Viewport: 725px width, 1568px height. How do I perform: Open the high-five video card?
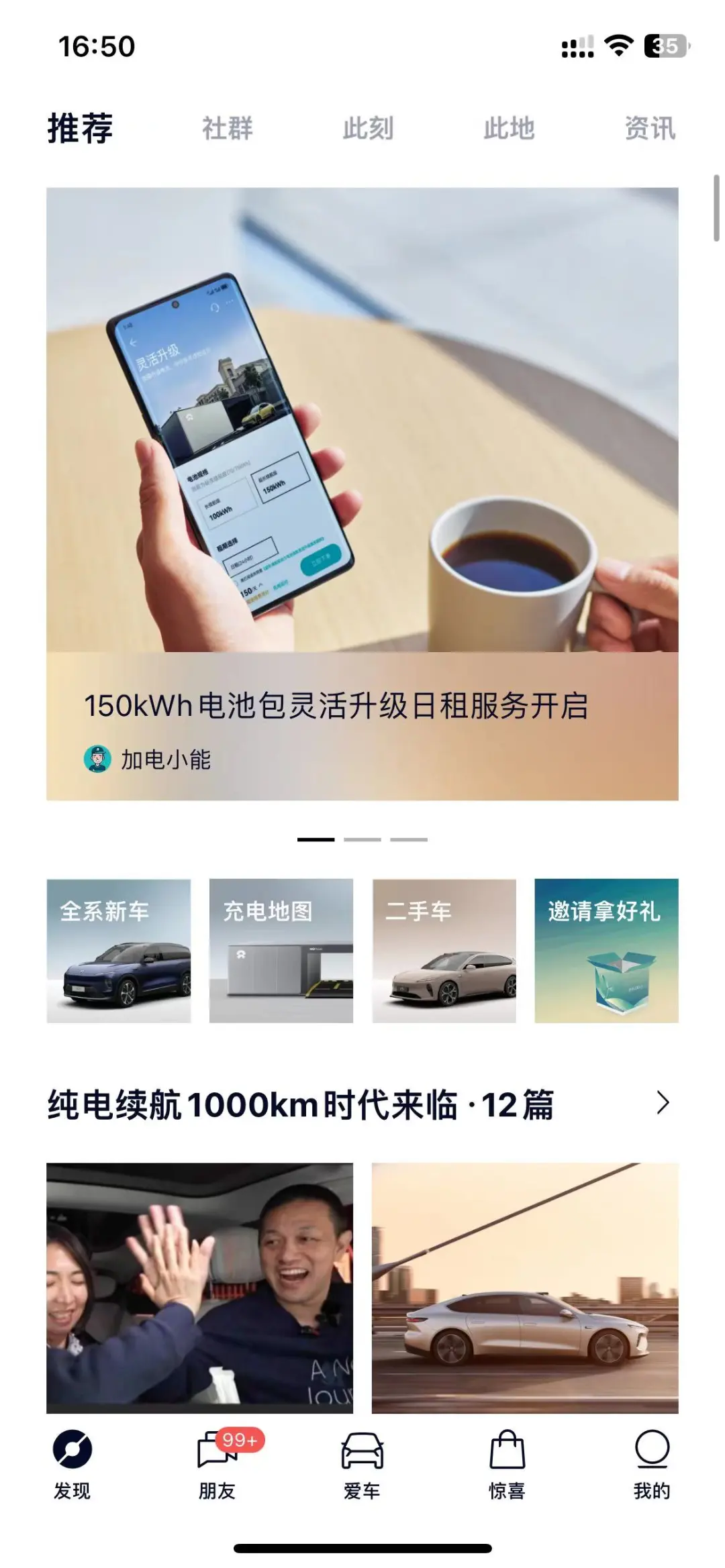coord(199,1287)
